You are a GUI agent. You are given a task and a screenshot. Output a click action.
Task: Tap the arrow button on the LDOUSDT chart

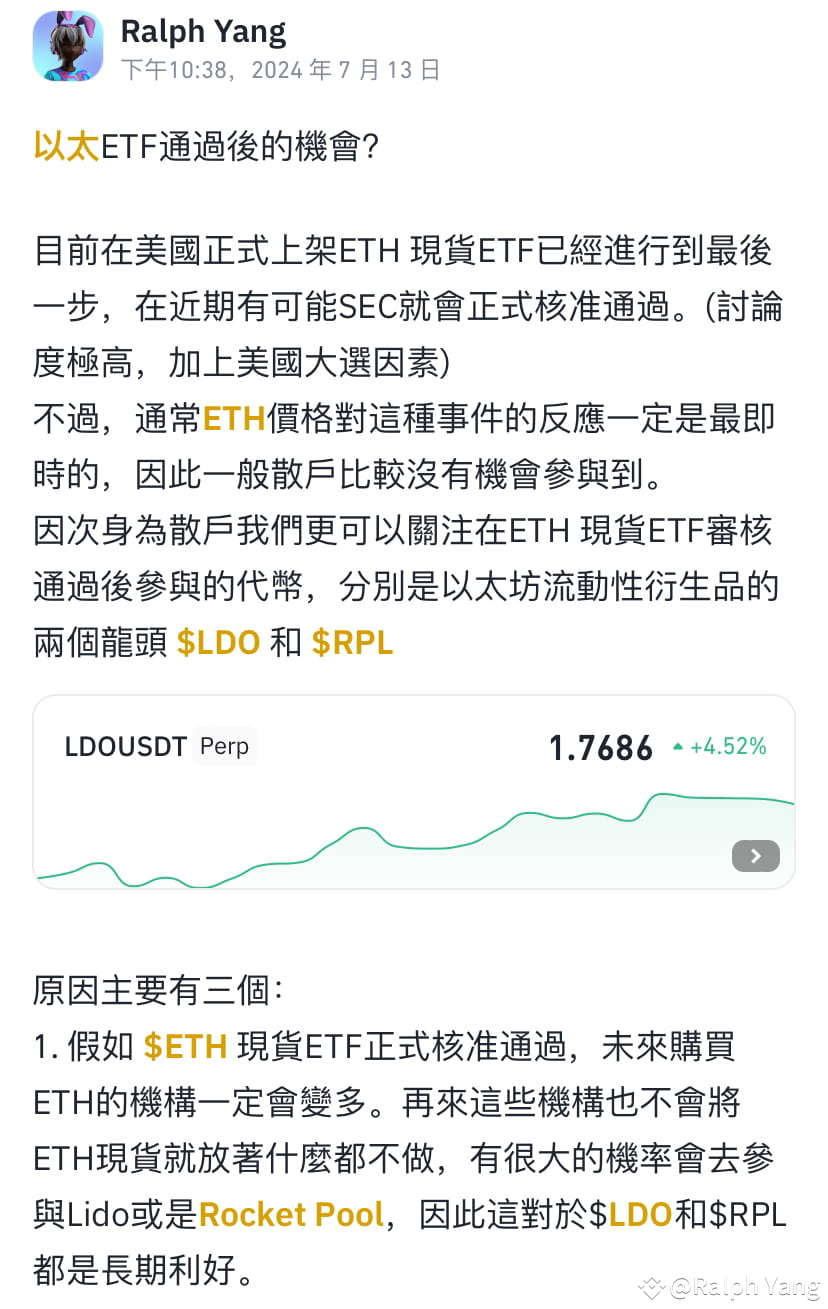pos(755,856)
